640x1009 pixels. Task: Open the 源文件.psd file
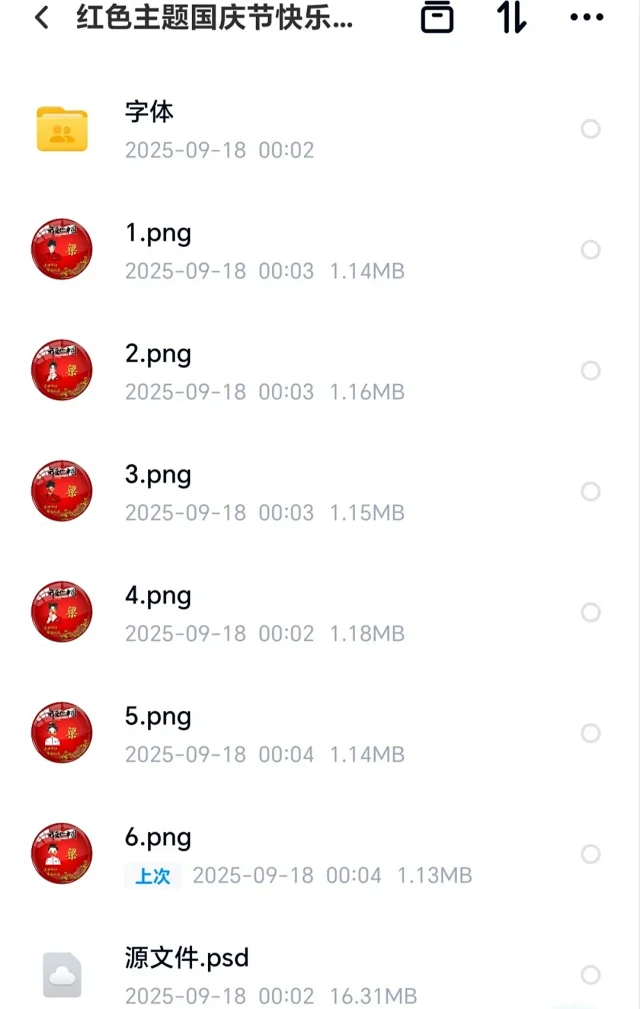point(187,959)
